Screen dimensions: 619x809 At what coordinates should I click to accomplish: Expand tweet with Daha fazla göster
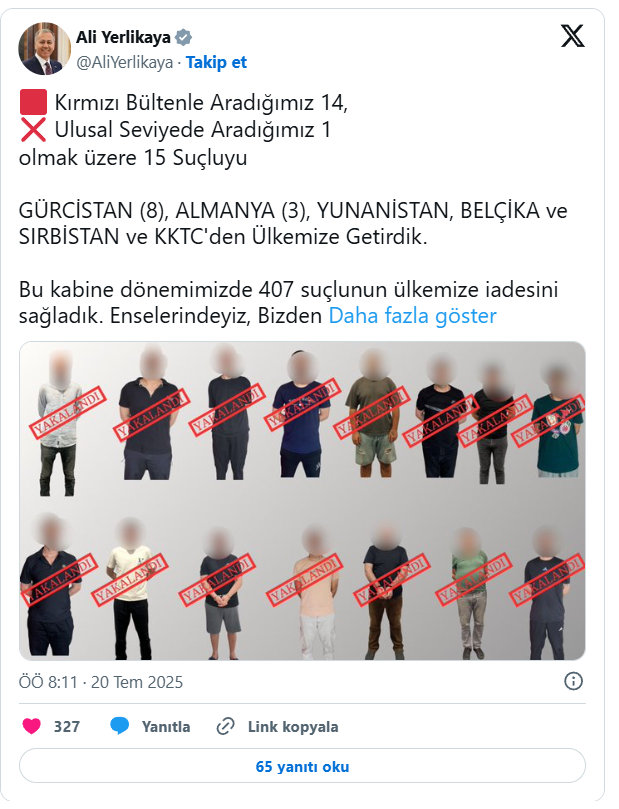coord(412,316)
